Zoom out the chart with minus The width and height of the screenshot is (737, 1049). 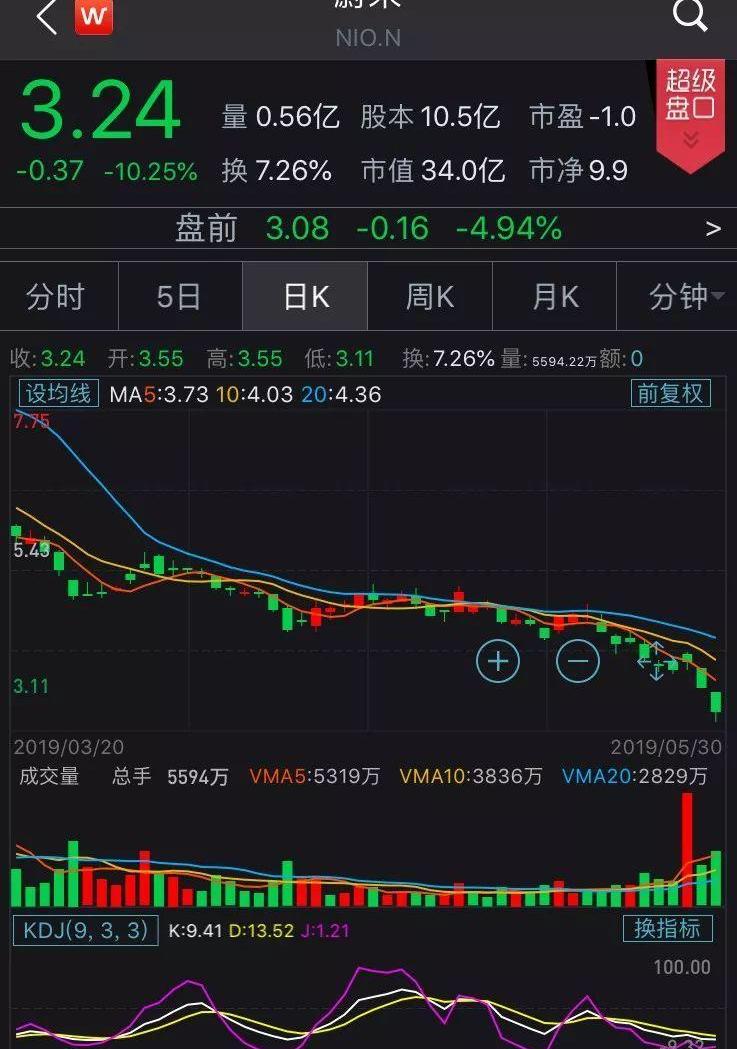[x=578, y=661]
